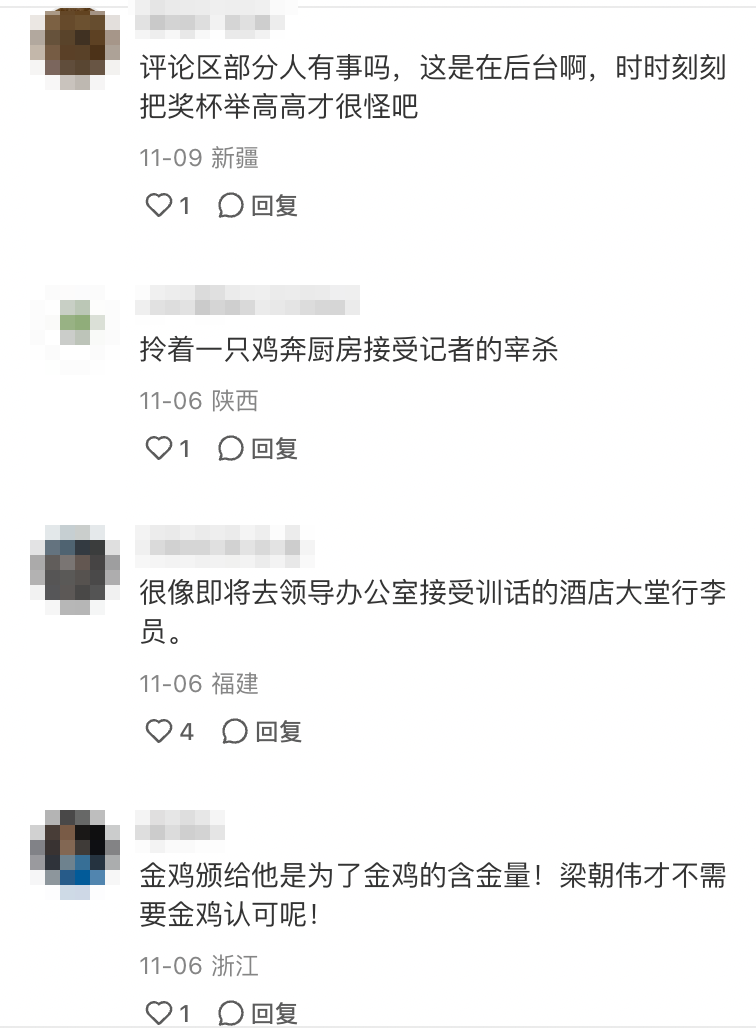Image resolution: width=756 pixels, height=1028 pixels.
Task: Open the Shaanxi commenter's avatar
Action: [x=76, y=321]
